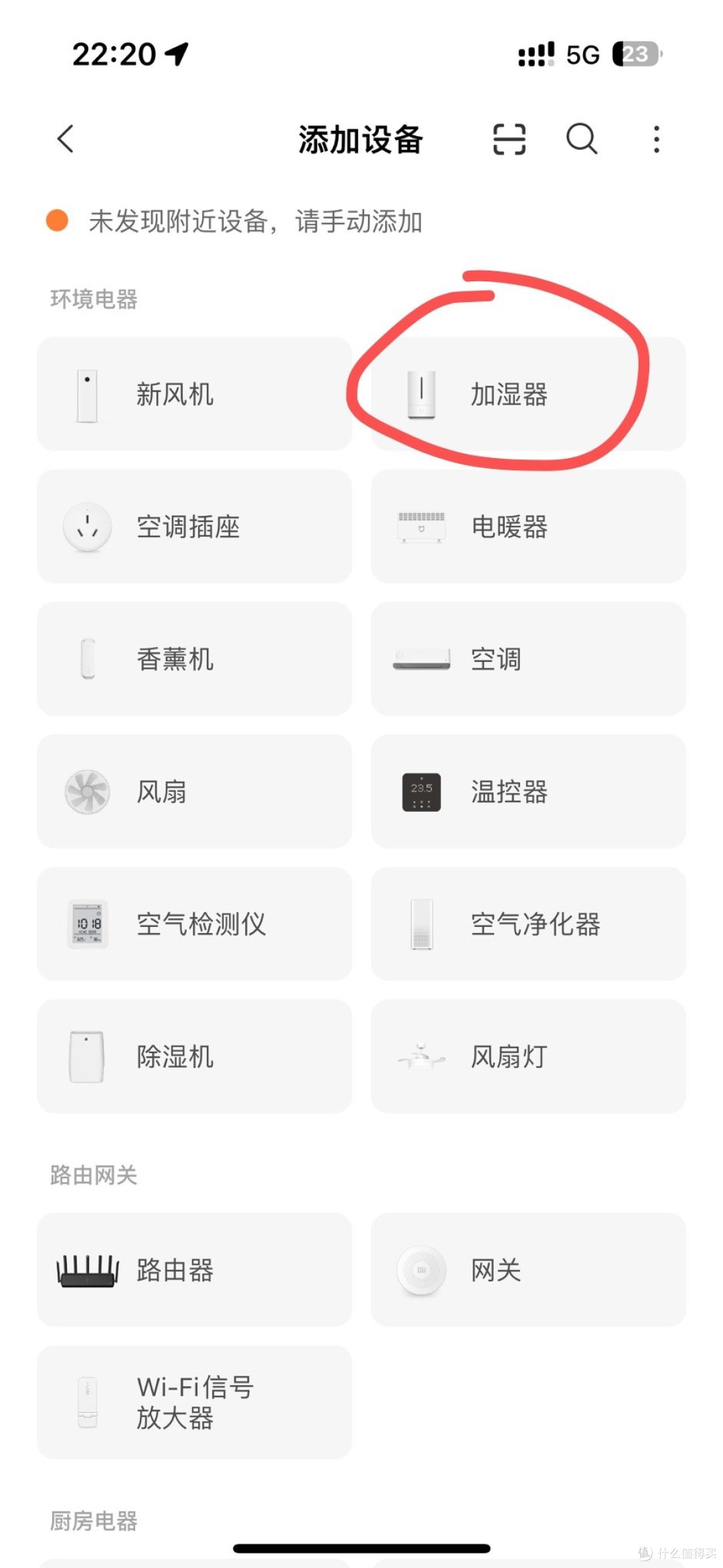The height and width of the screenshot is (1568, 723).
Task: Choose 加湿器 to add a humidifier
Action: [x=528, y=394]
